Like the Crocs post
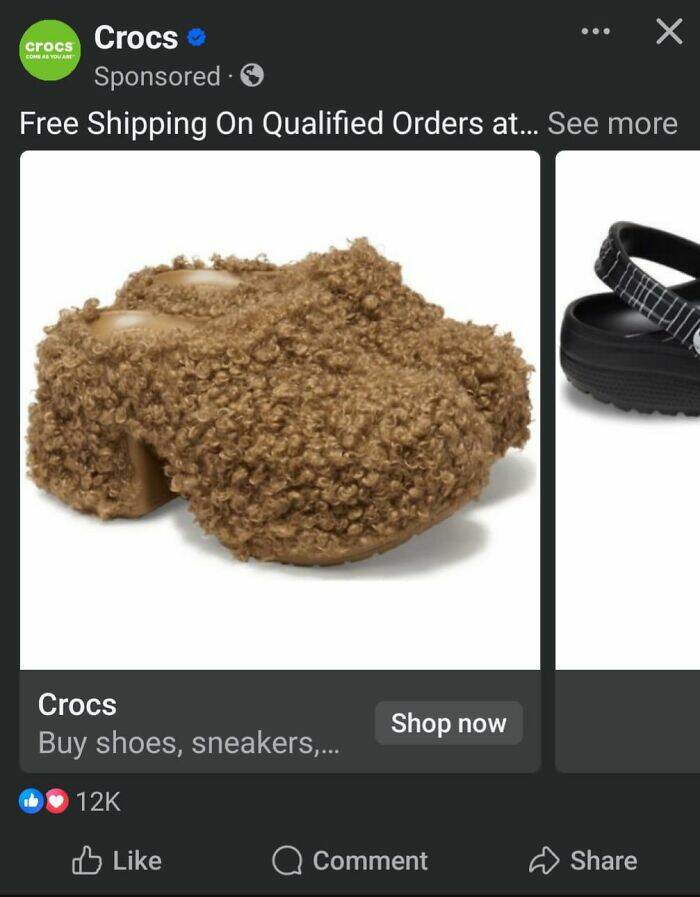Image resolution: width=700 pixels, height=897 pixels. pos(117,860)
